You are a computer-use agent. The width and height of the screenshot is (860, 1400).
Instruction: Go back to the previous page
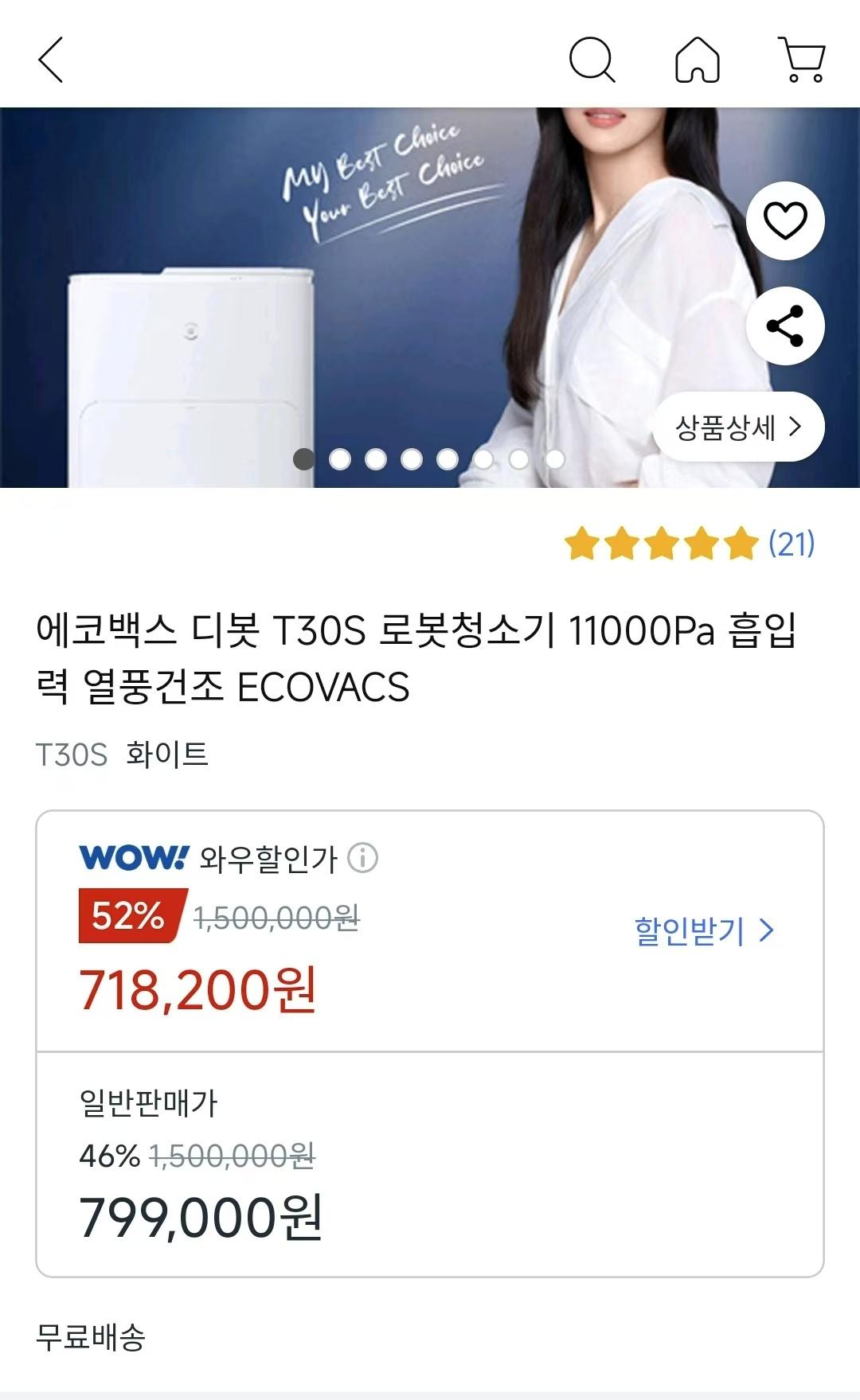(51, 60)
